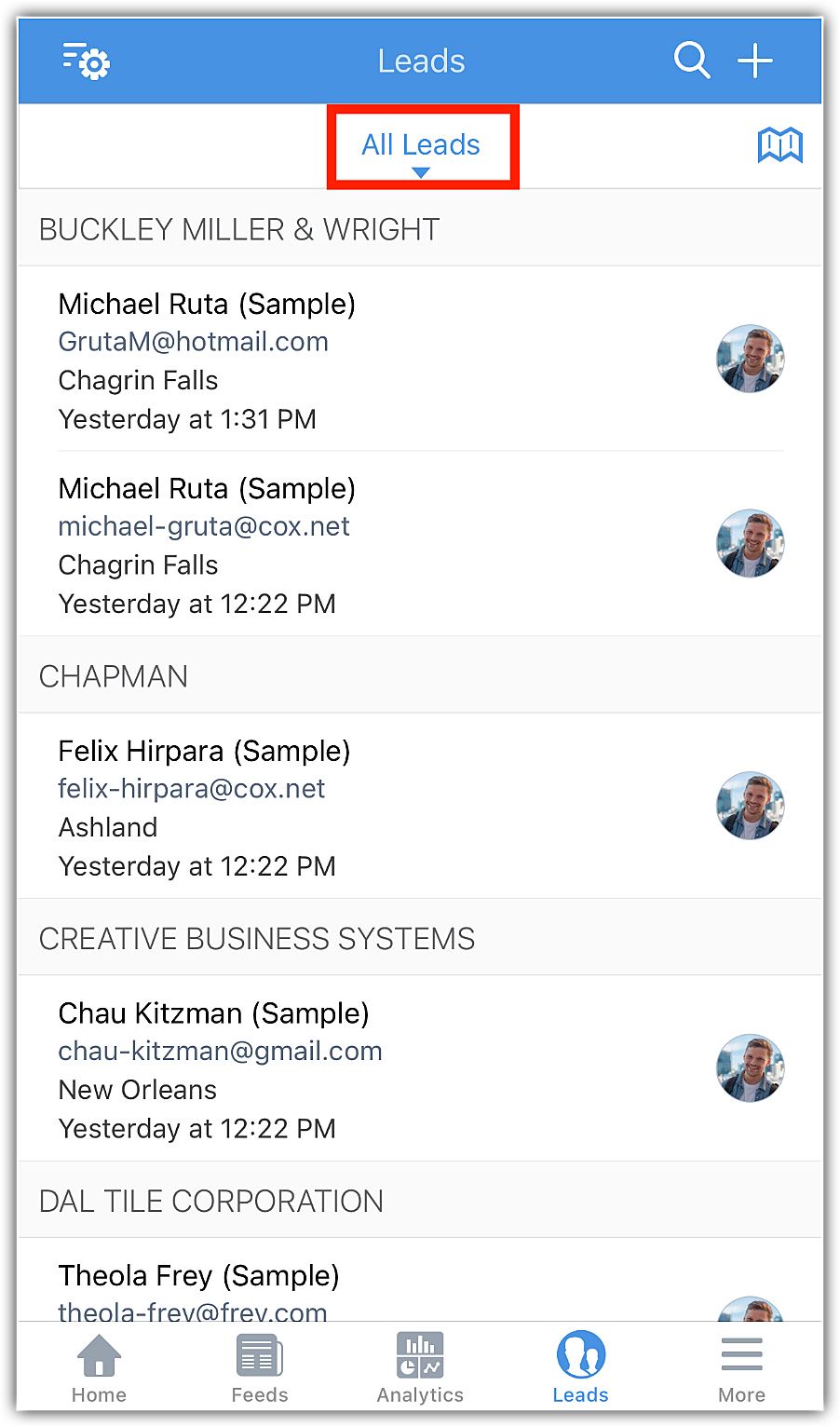The width and height of the screenshot is (840, 1427).
Task: Go to the Home tab
Action: click(x=99, y=1367)
